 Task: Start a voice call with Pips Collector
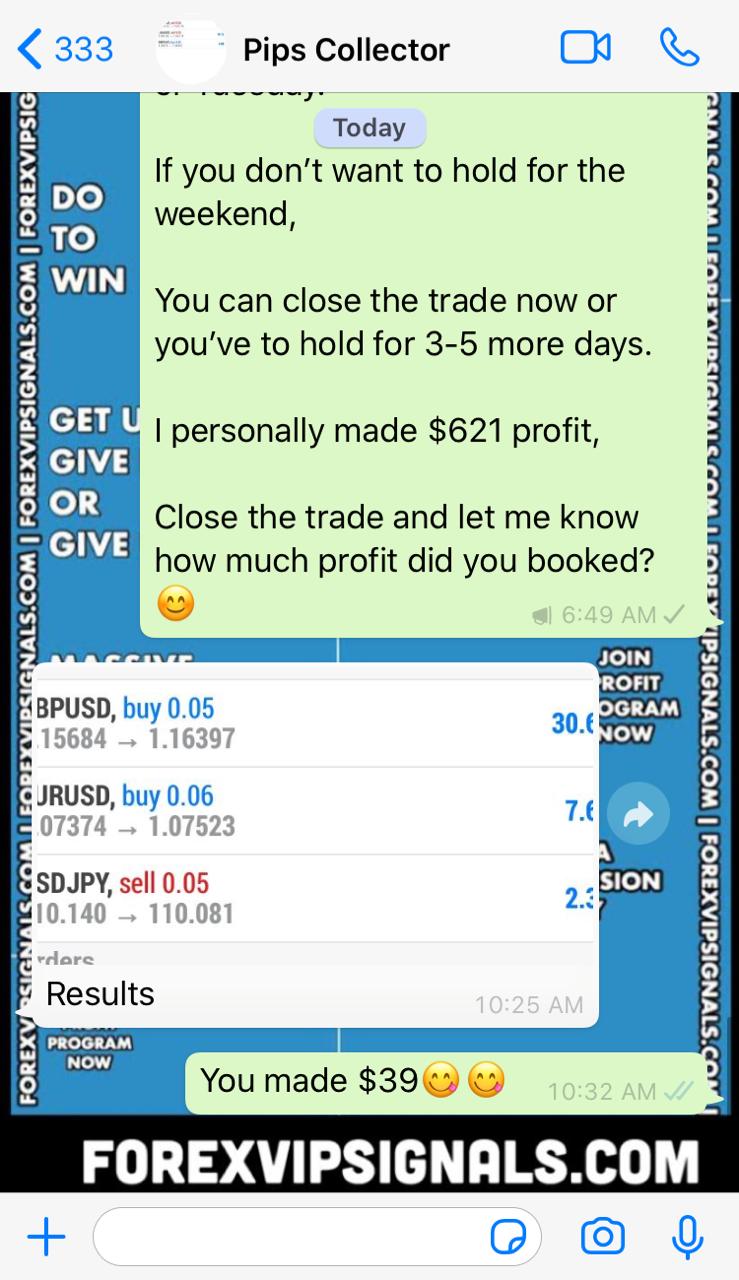679,48
